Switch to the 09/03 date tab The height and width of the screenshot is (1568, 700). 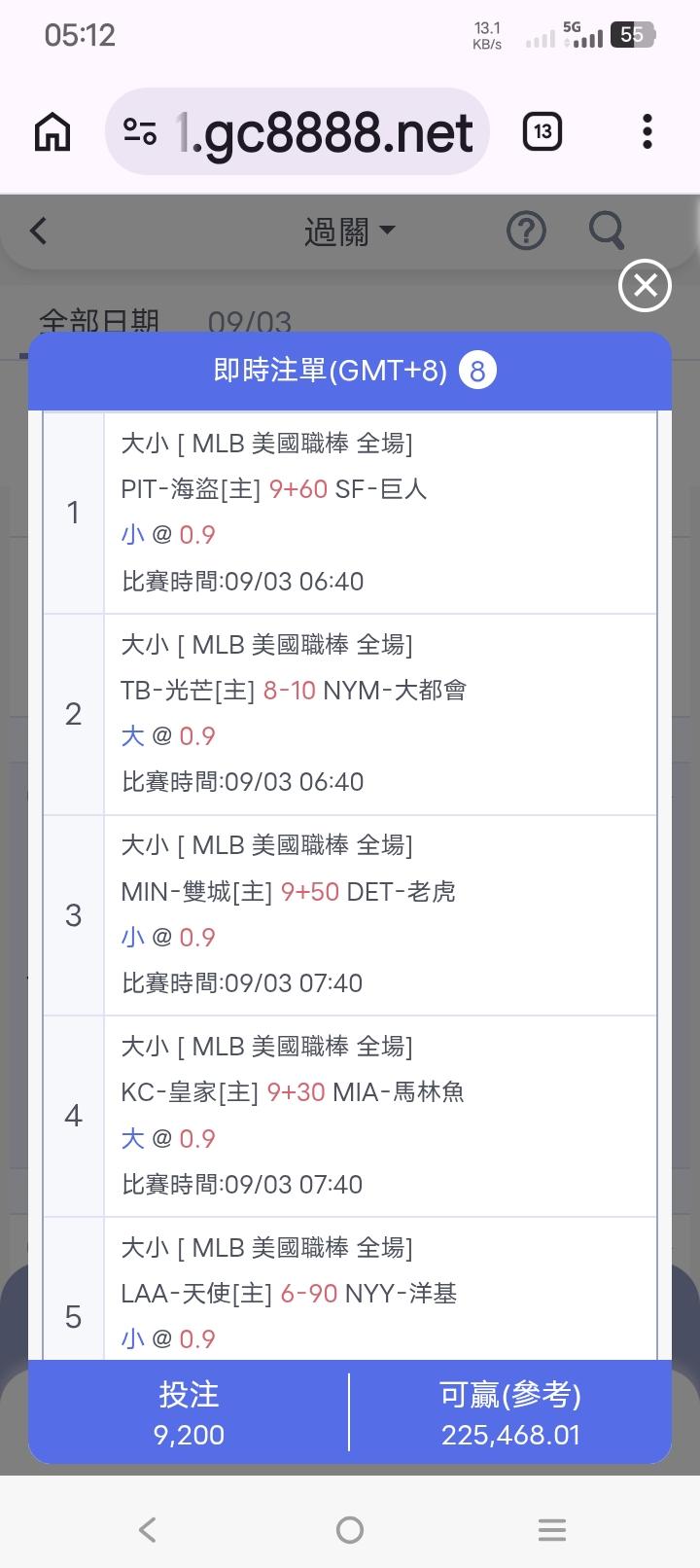click(250, 321)
